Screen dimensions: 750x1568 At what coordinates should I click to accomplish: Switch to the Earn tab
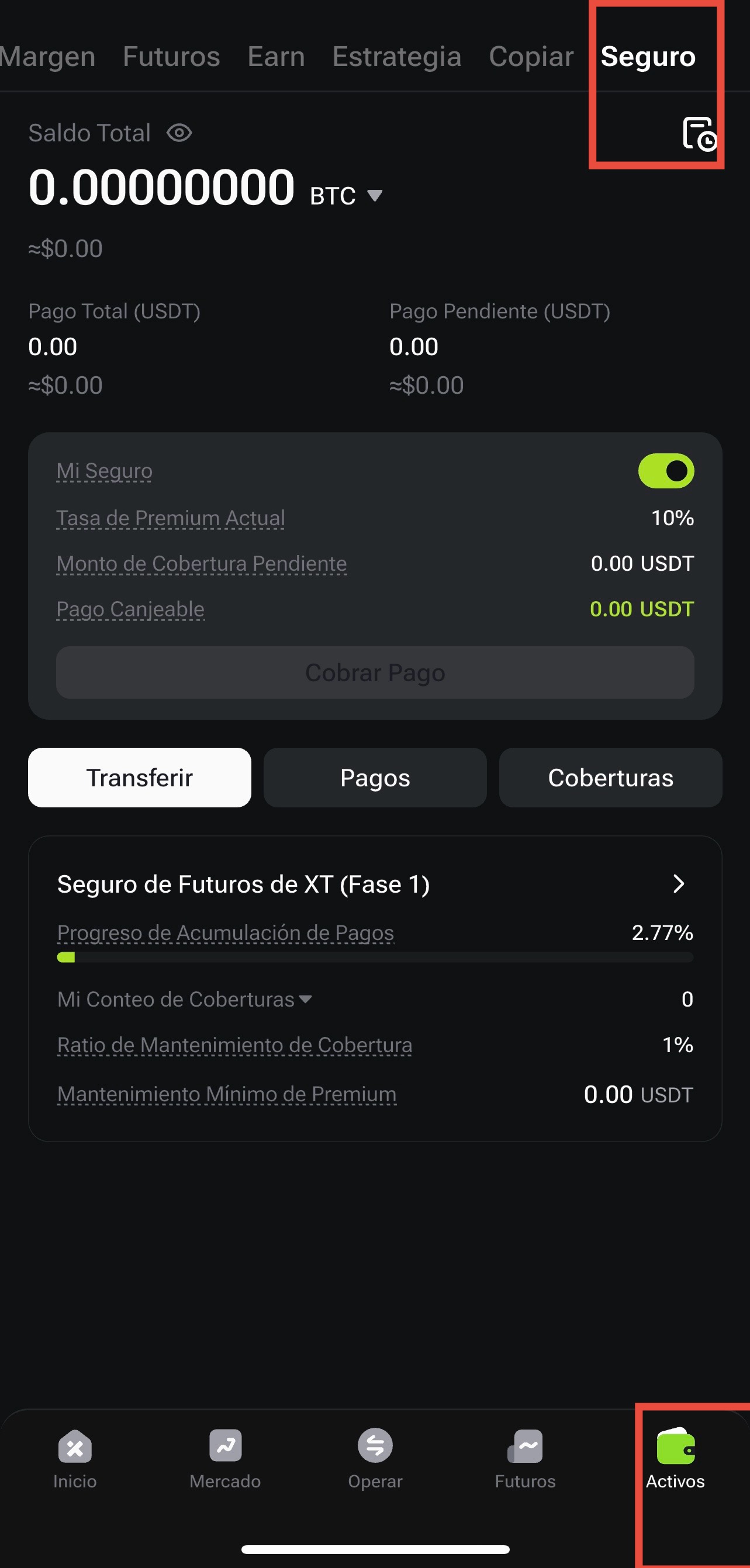276,57
